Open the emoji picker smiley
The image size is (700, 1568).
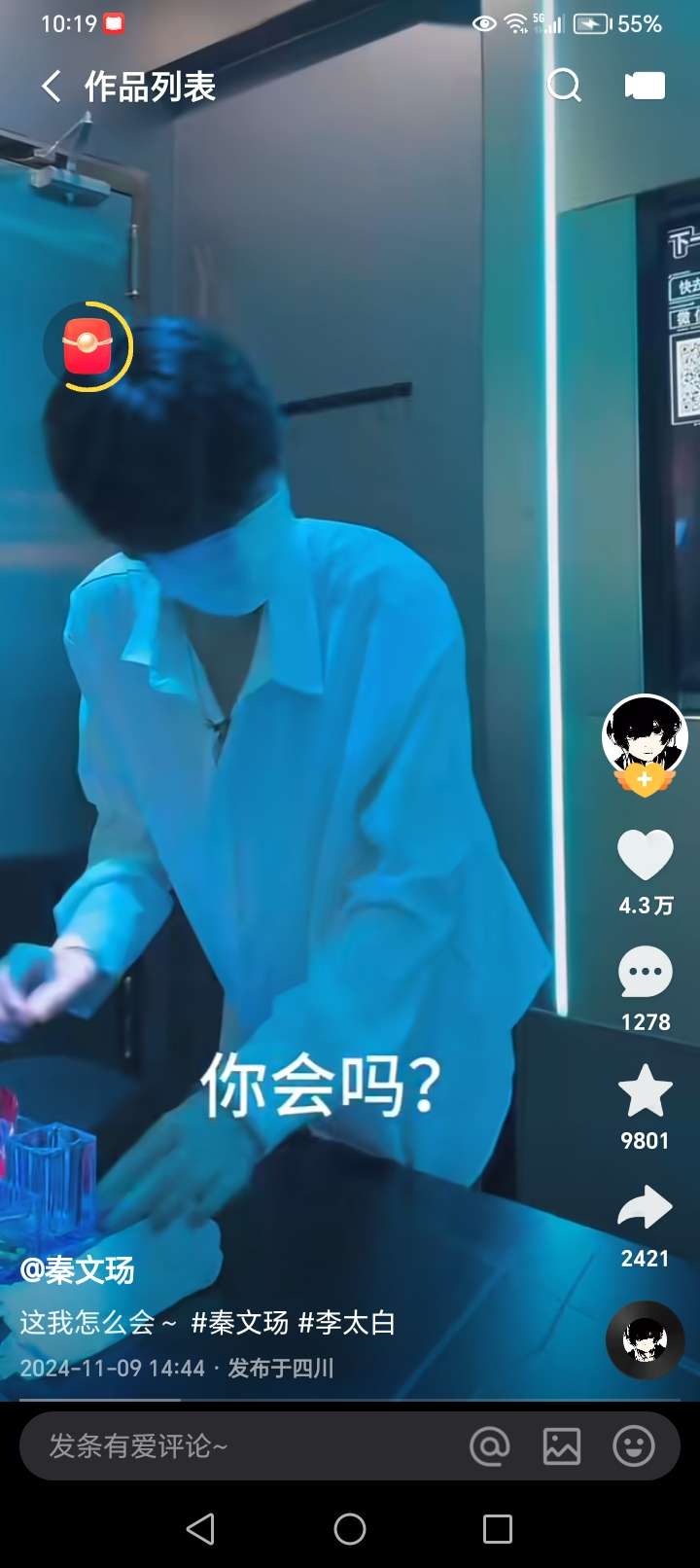pyautogui.click(x=634, y=1446)
